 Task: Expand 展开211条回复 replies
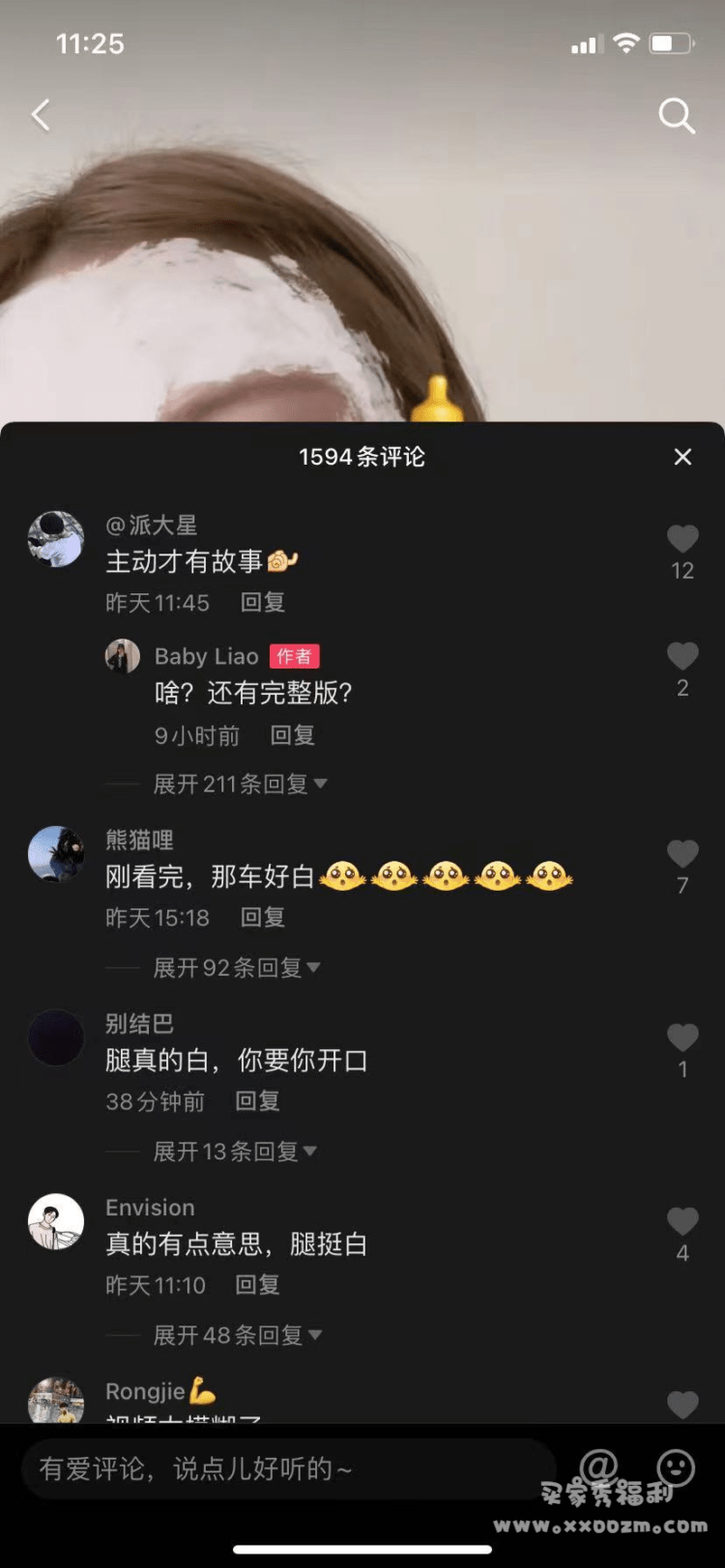[240, 784]
